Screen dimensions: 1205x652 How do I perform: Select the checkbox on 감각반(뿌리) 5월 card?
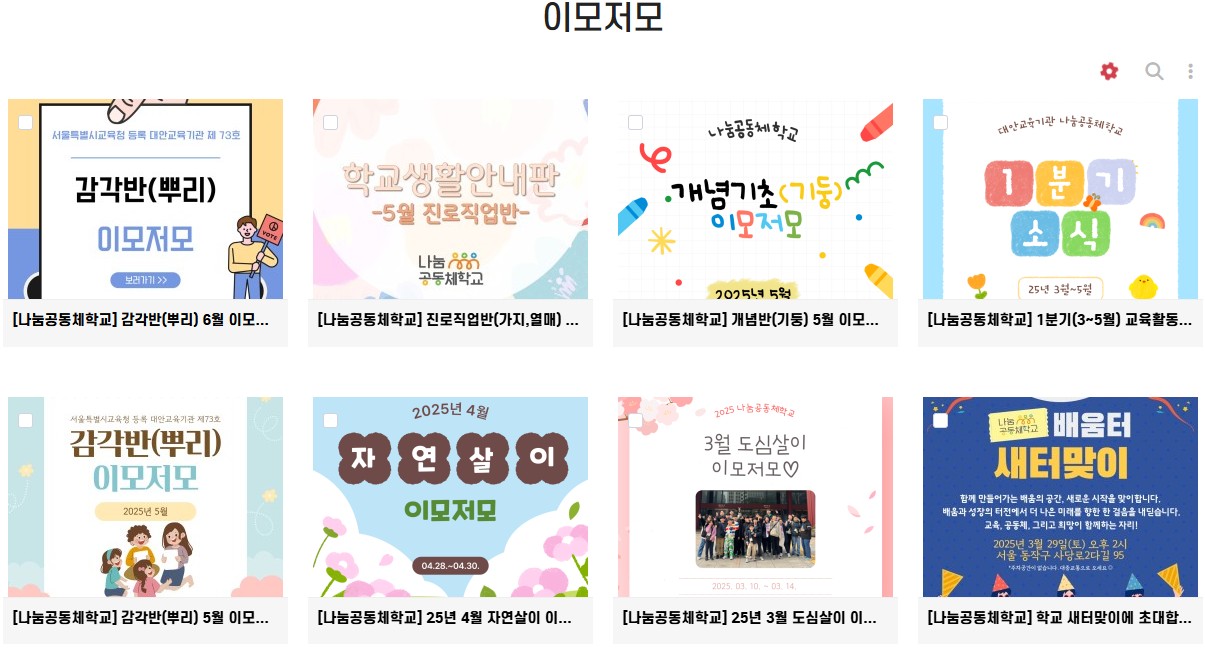[x=25, y=420]
